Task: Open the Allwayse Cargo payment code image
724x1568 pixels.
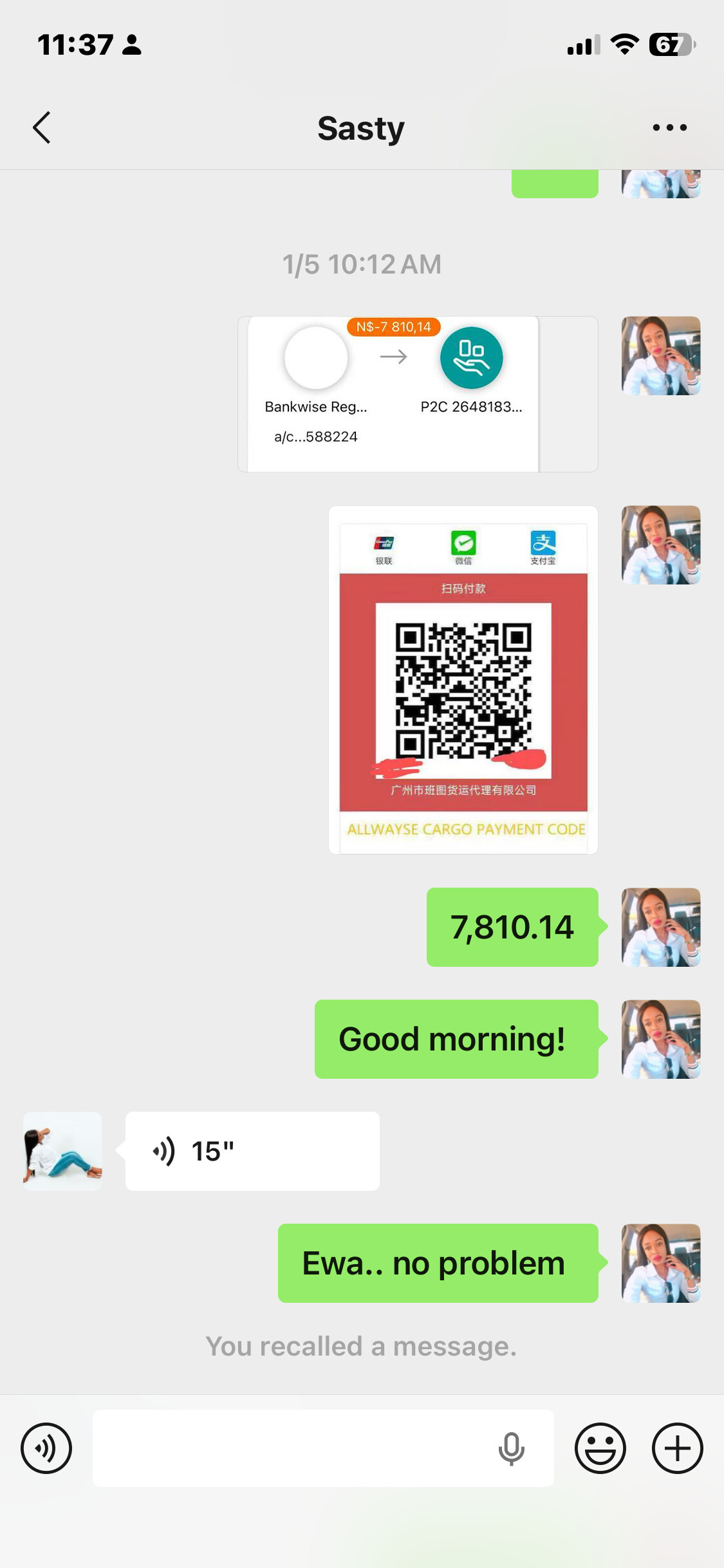Action: (463, 680)
